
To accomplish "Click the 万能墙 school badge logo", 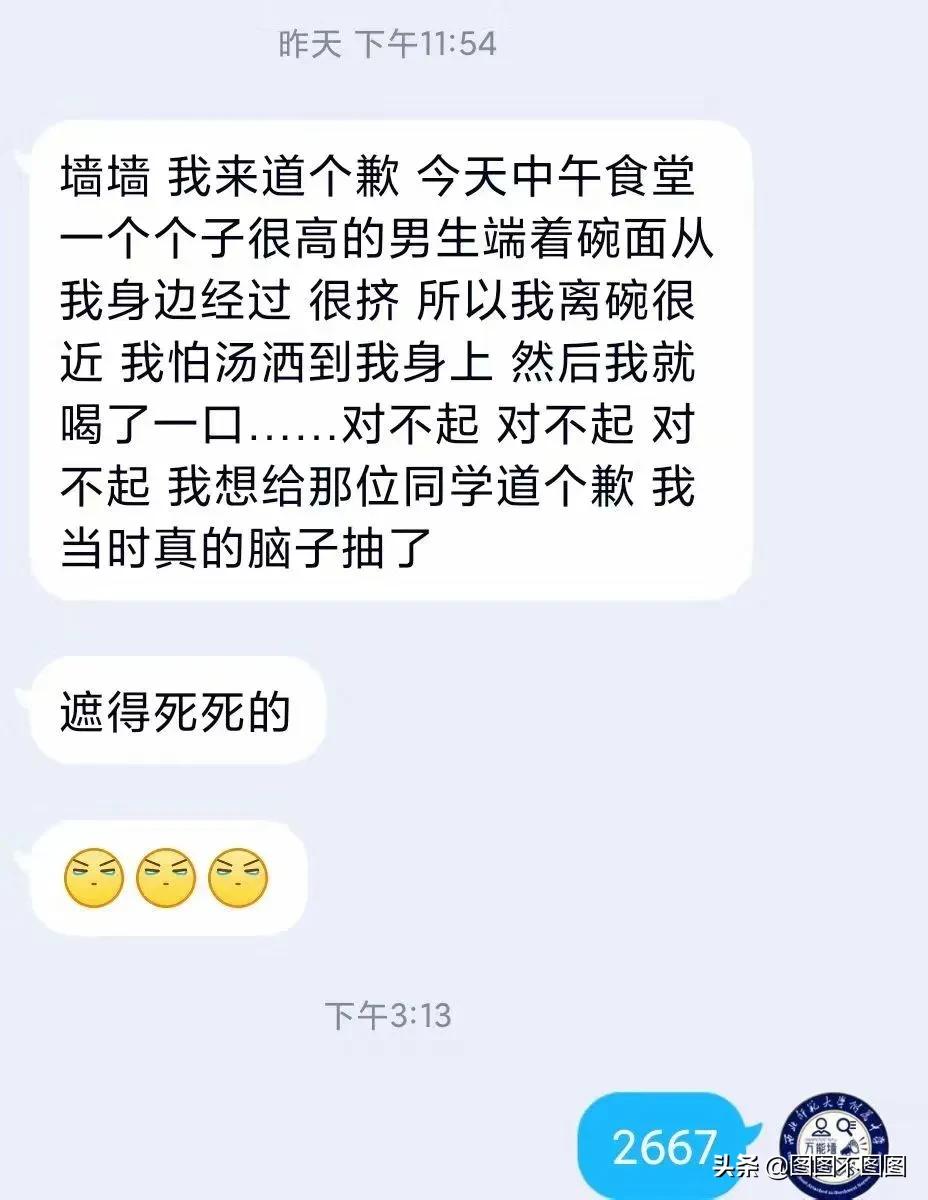I will (x=835, y=1140).
